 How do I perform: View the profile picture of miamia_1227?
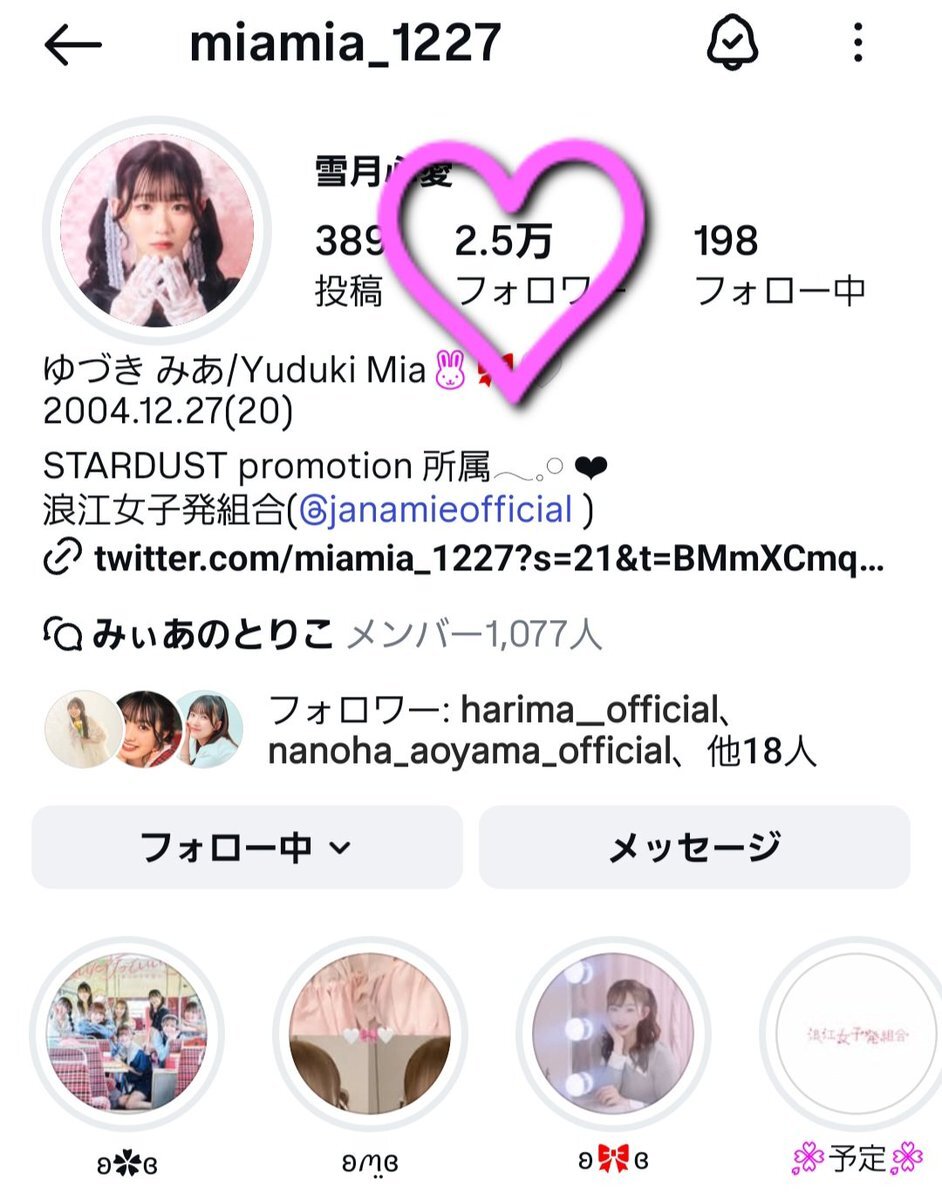tap(157, 231)
